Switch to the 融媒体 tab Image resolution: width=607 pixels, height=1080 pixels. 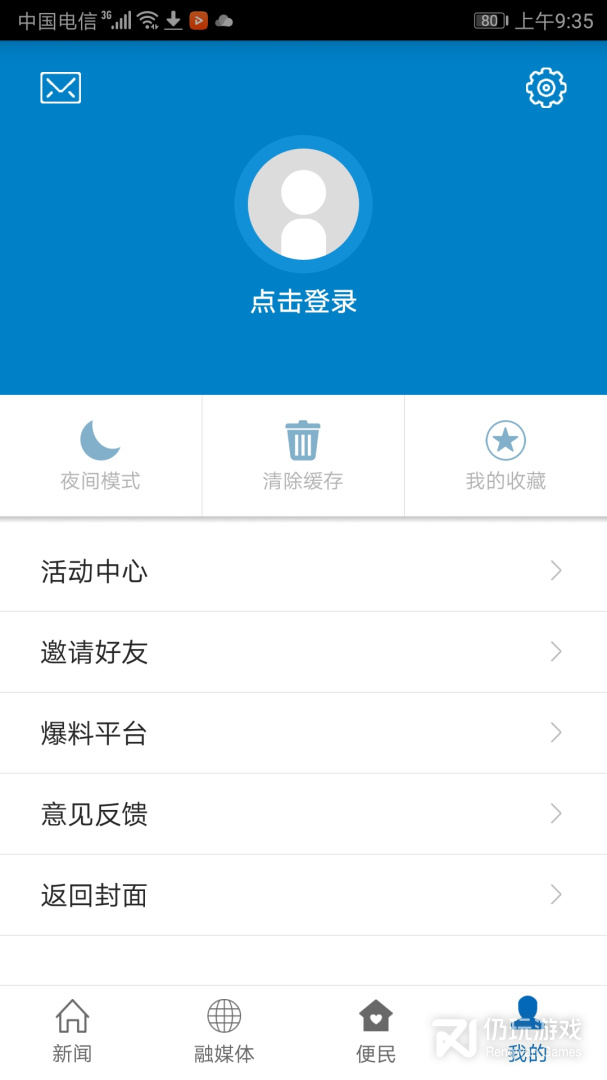pos(224,1031)
